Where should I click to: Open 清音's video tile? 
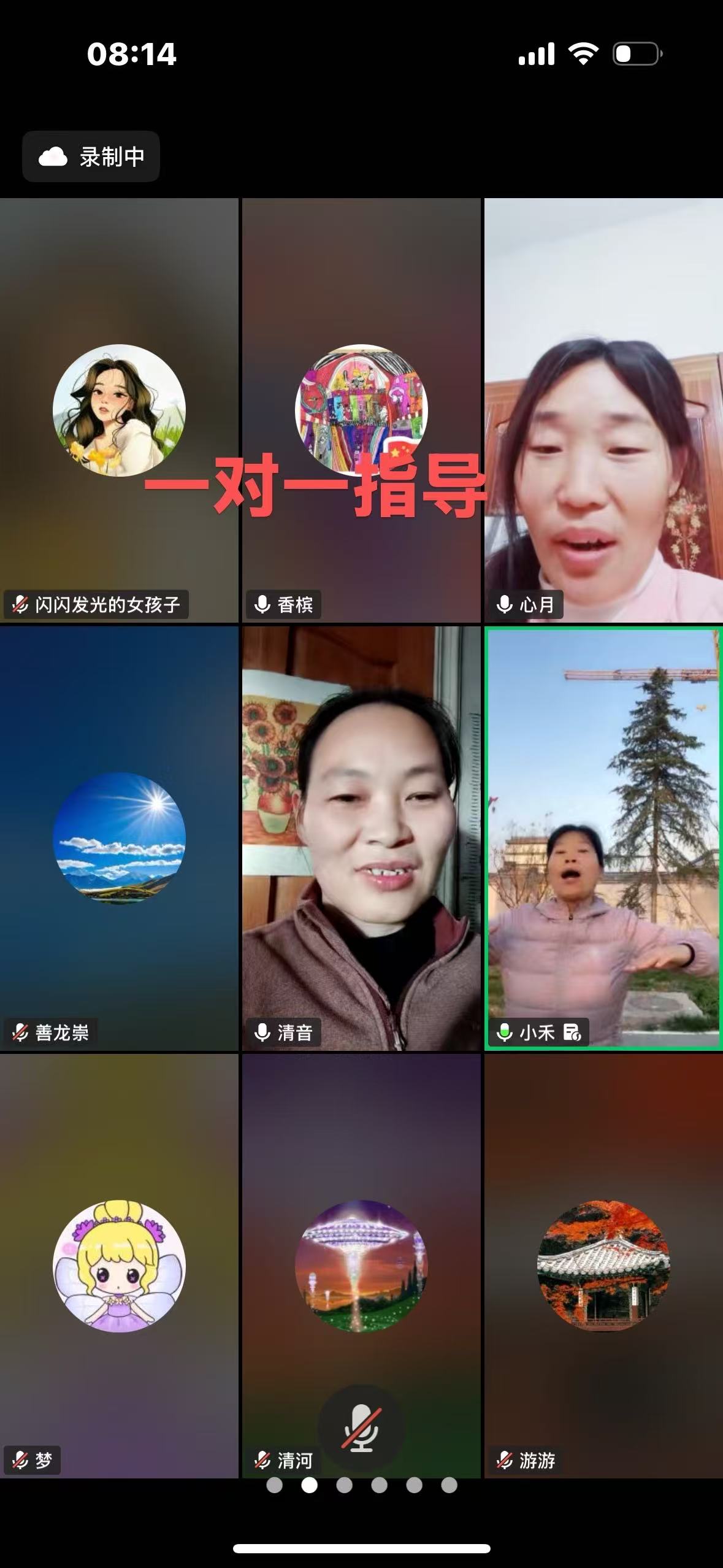pos(361,837)
